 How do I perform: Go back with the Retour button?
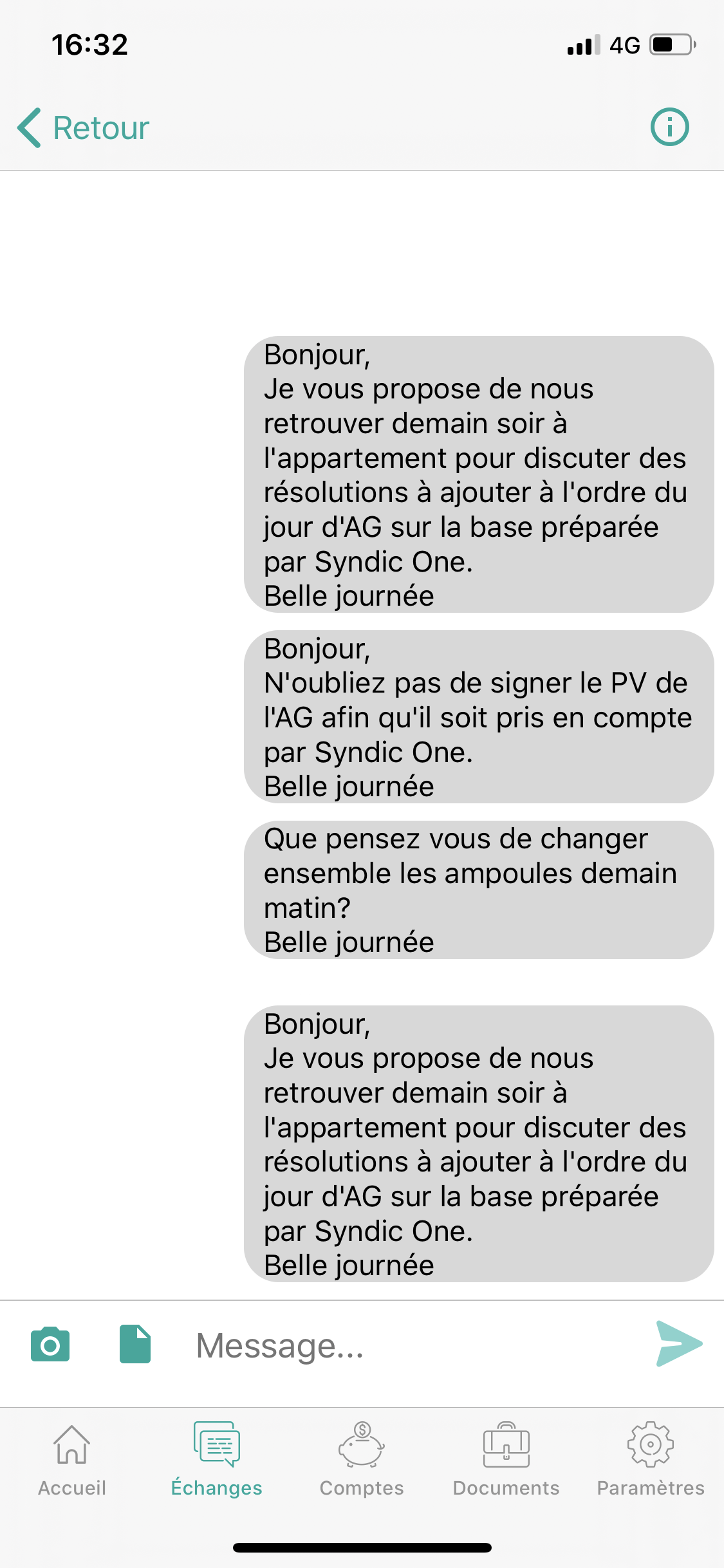tap(84, 127)
